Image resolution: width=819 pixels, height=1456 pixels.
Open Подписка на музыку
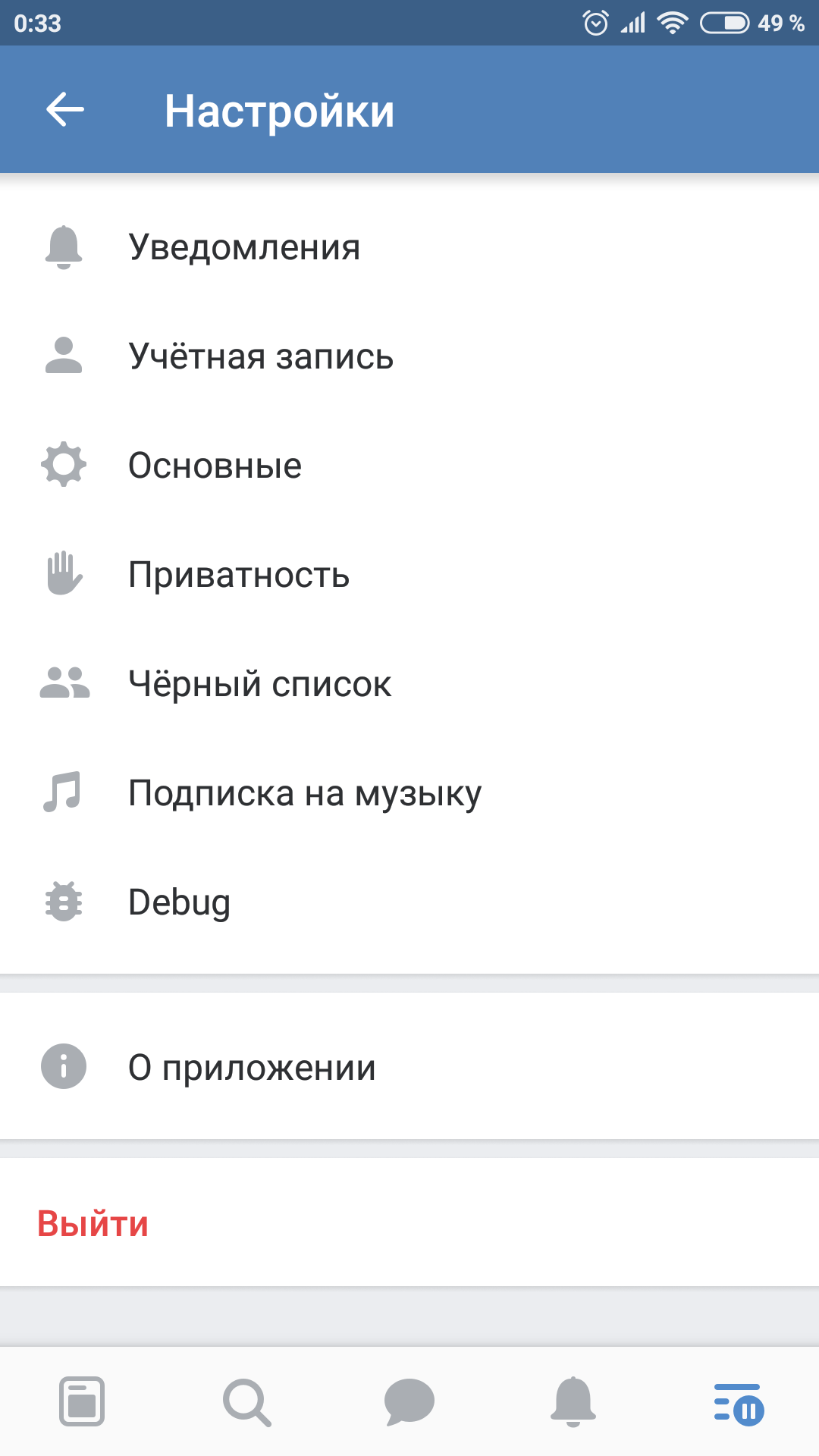tap(304, 793)
